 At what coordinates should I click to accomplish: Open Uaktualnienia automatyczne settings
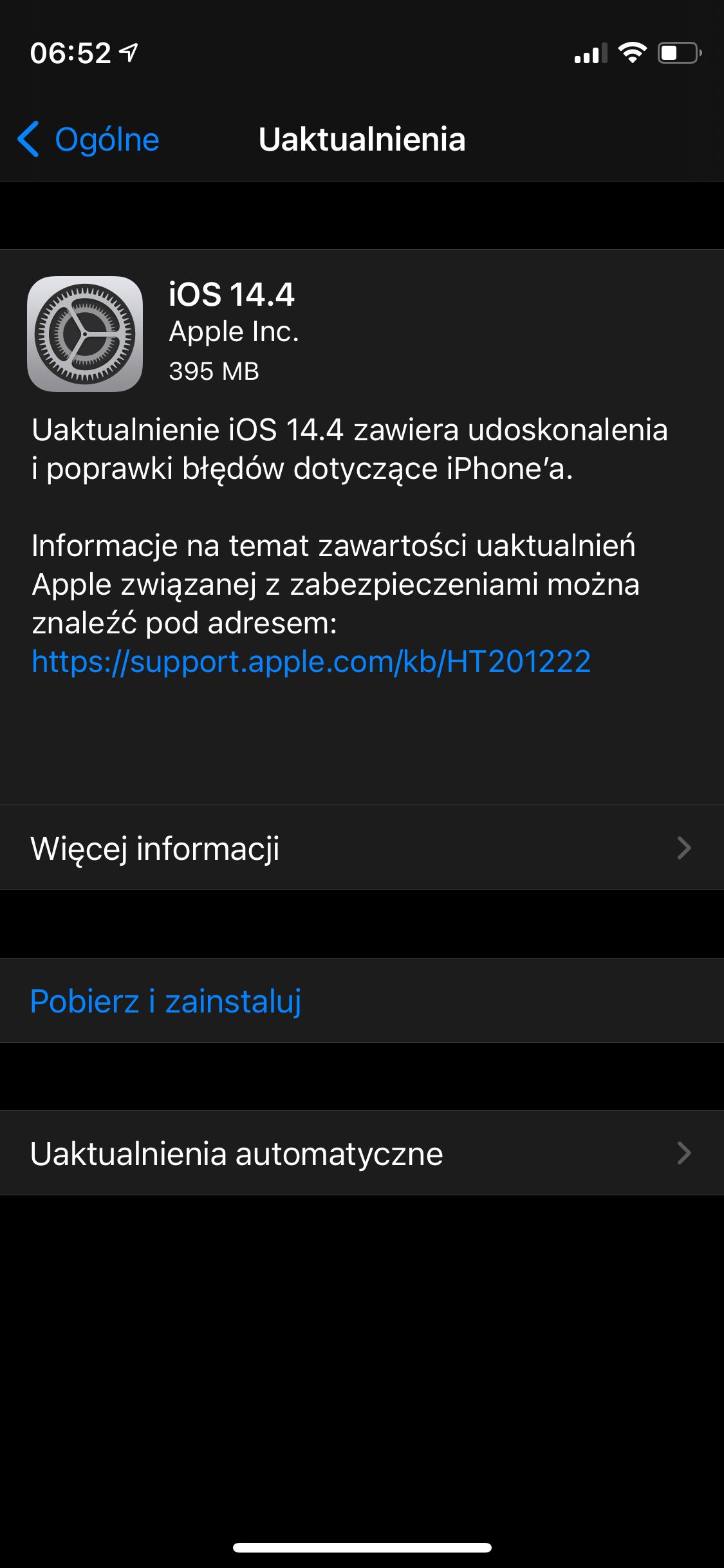362,1153
